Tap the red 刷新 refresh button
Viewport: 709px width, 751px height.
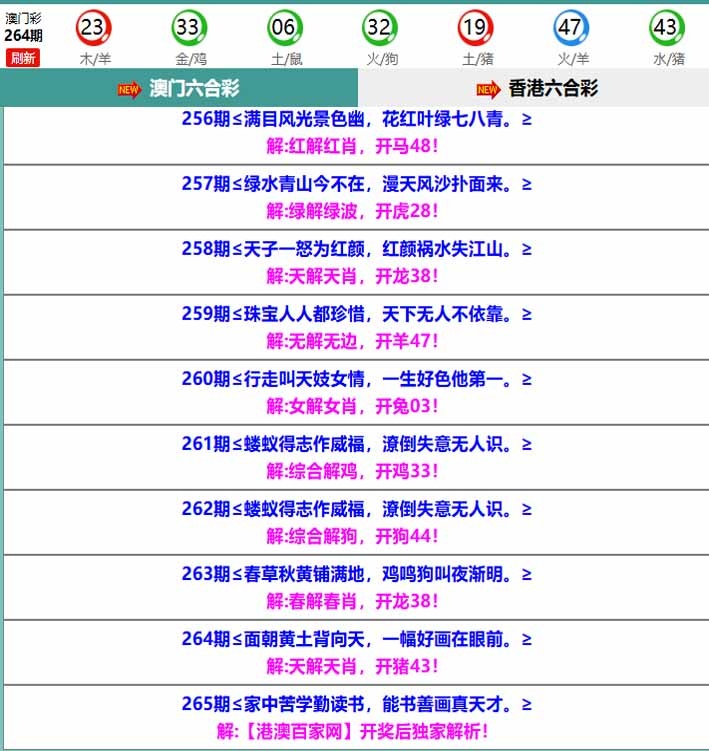[x=22, y=58]
